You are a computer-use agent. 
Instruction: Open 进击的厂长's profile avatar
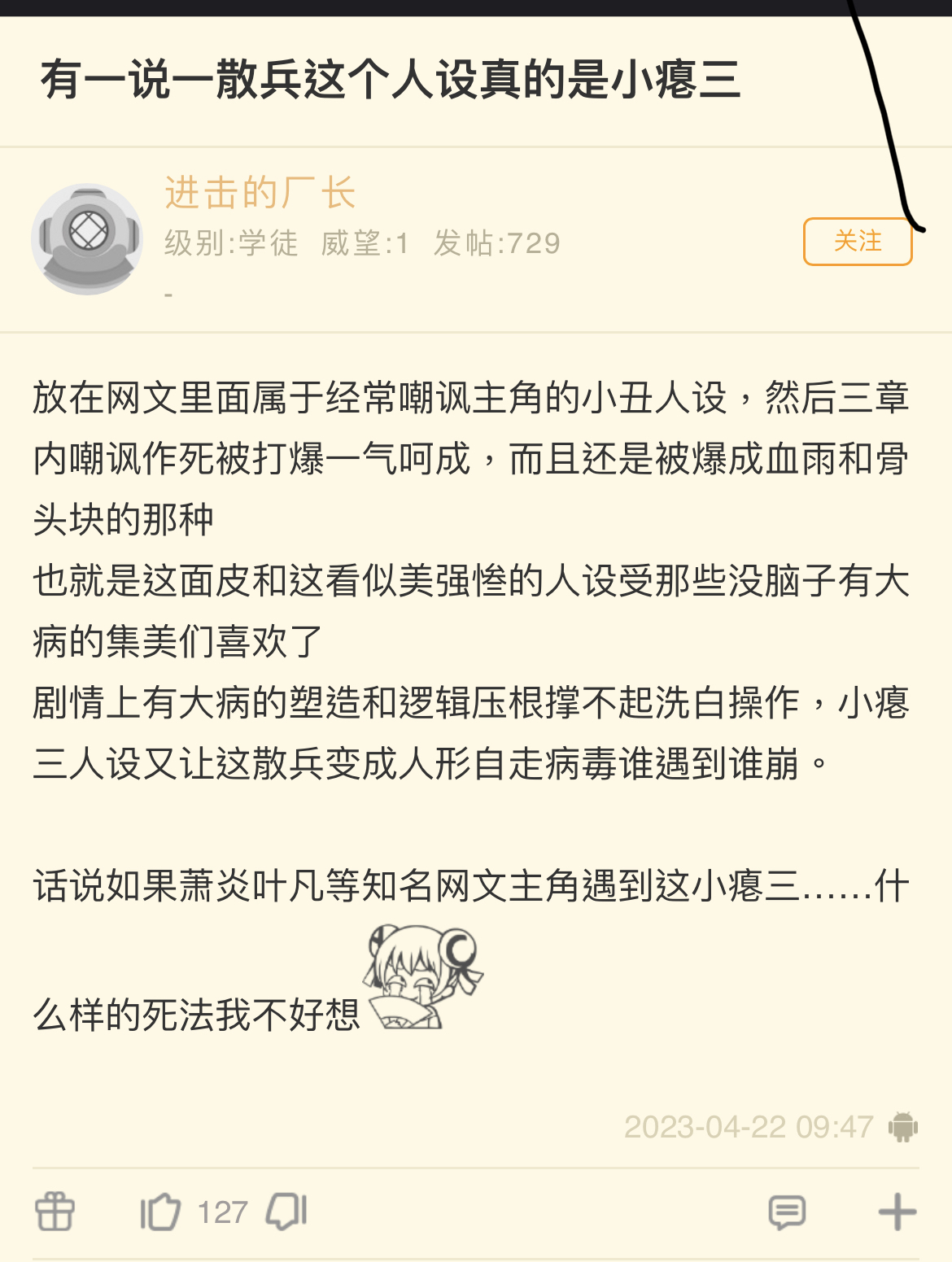click(87, 239)
